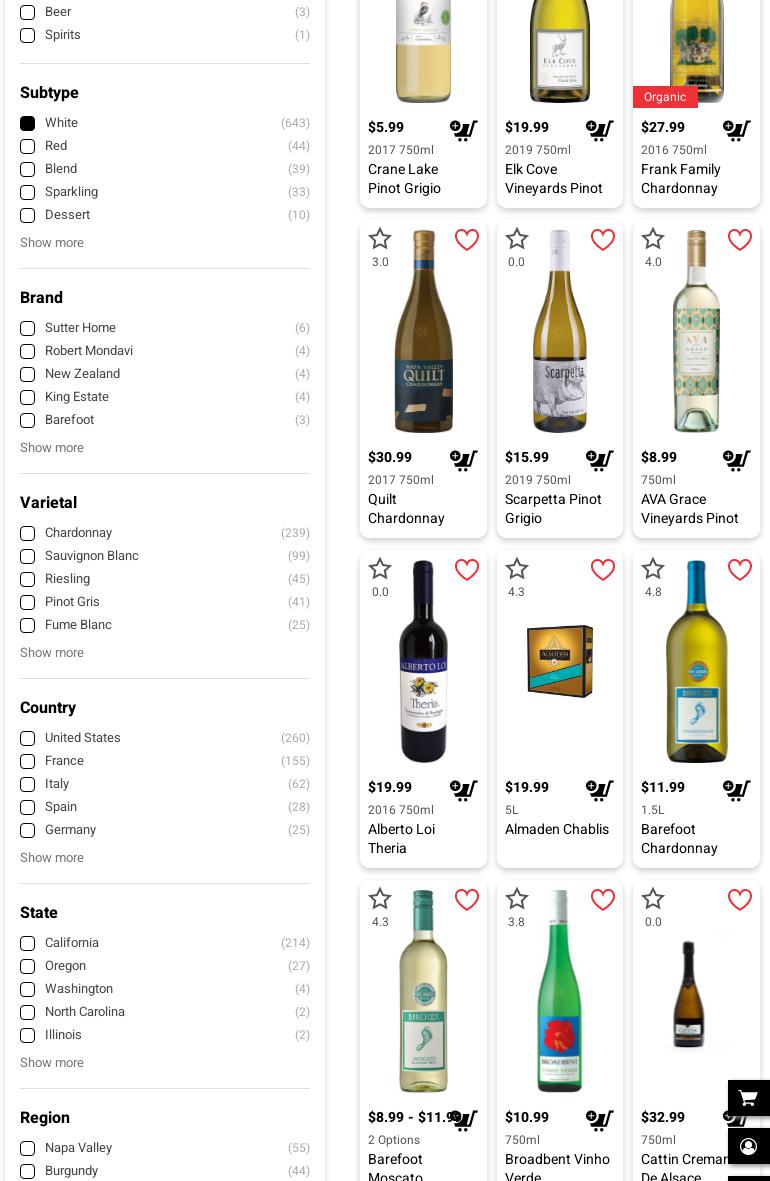Rate AVA Grace Vineyards with star icon
Screen dimensions: 770x1181
[652, 239]
